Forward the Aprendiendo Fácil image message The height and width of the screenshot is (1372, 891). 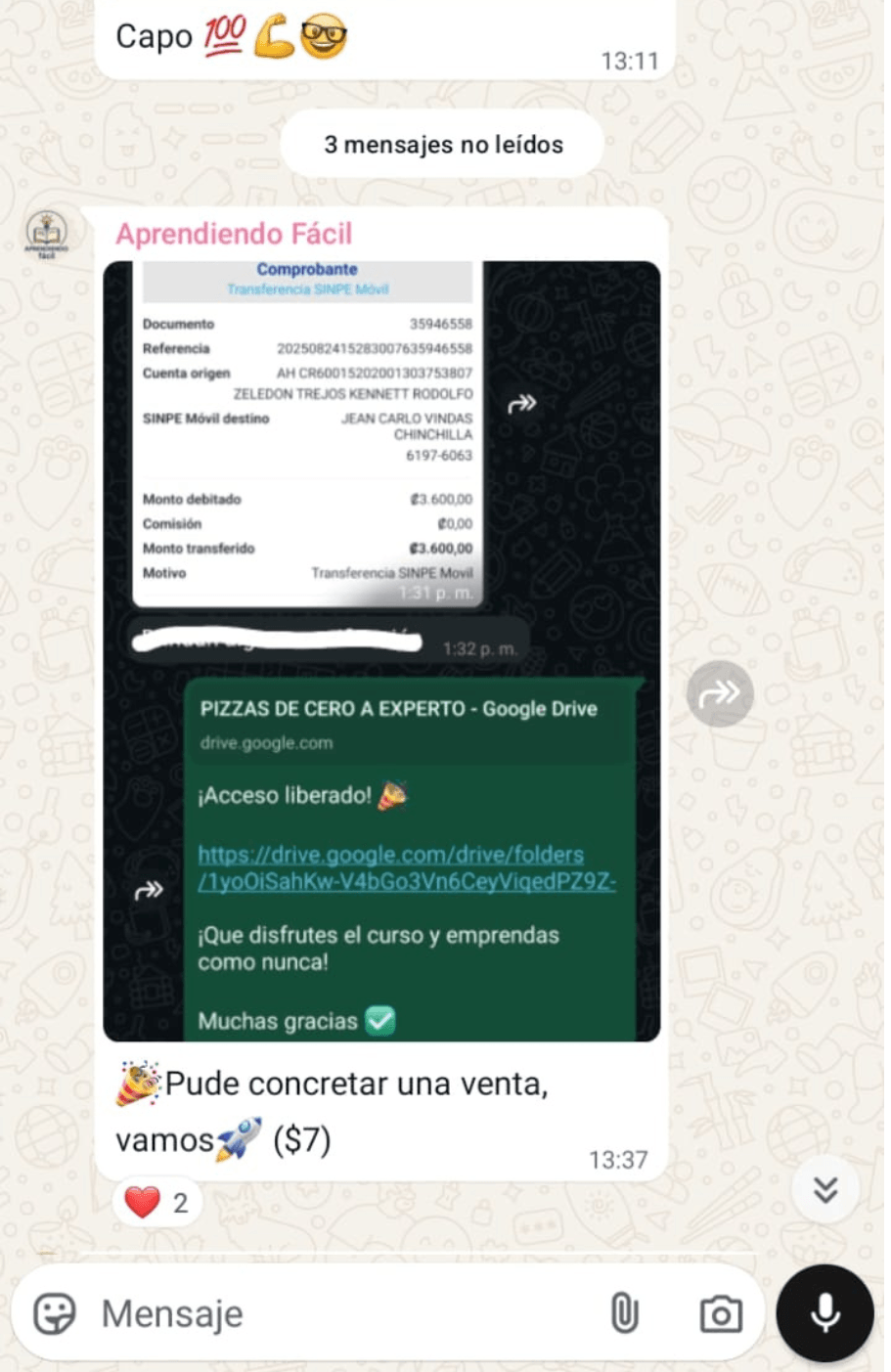point(720,694)
